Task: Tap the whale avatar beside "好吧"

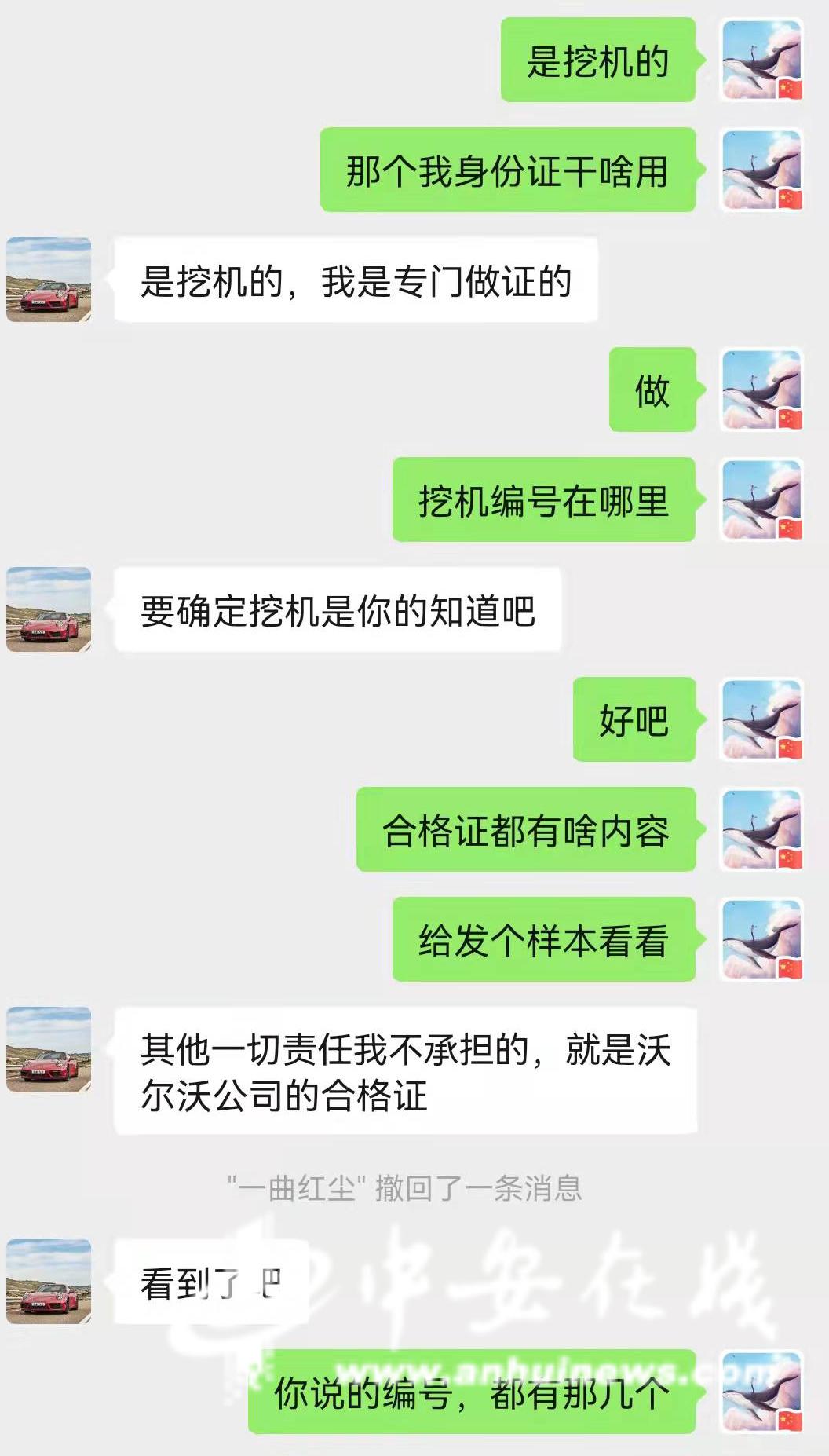Action: click(x=761, y=719)
